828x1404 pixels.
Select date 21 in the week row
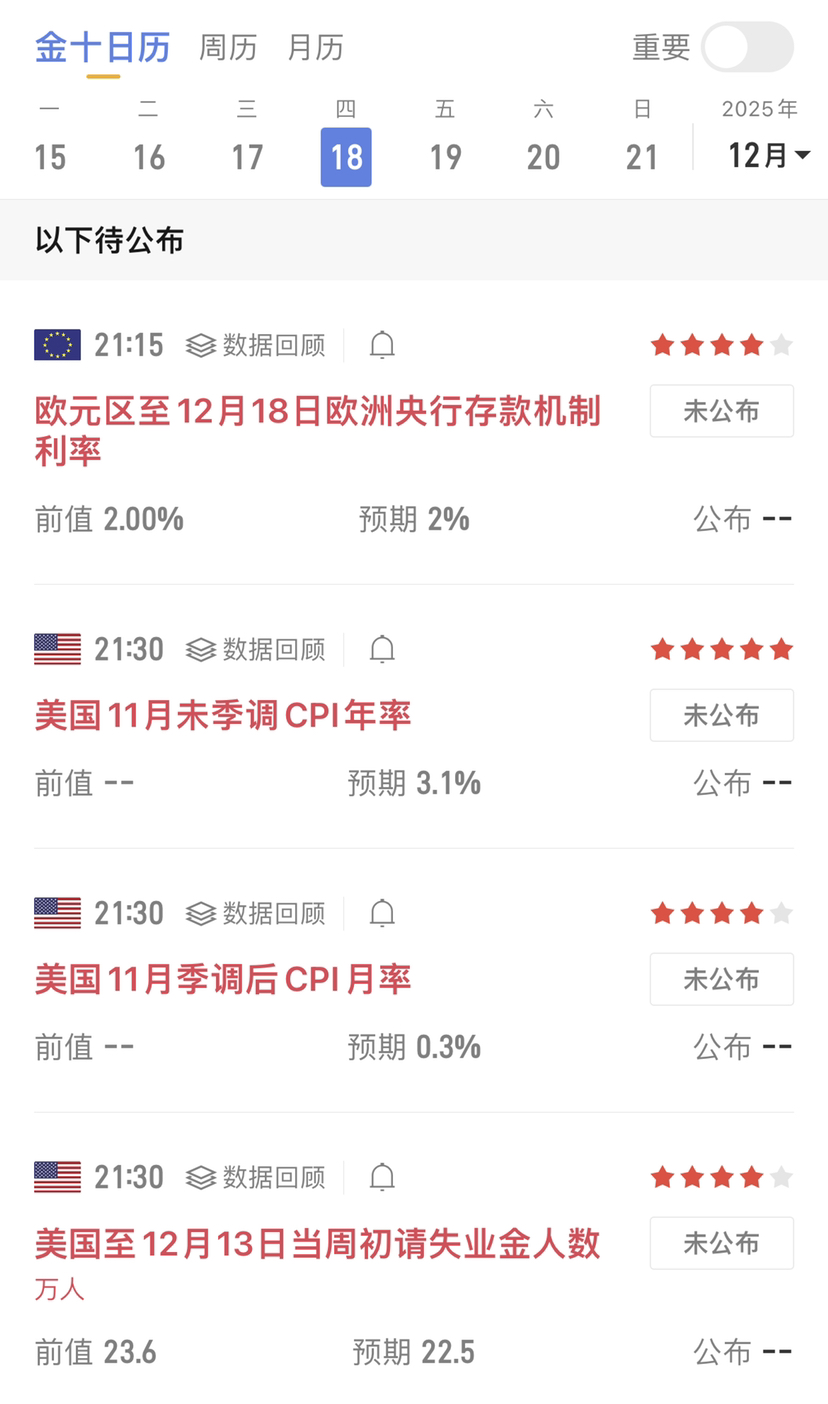click(x=642, y=157)
